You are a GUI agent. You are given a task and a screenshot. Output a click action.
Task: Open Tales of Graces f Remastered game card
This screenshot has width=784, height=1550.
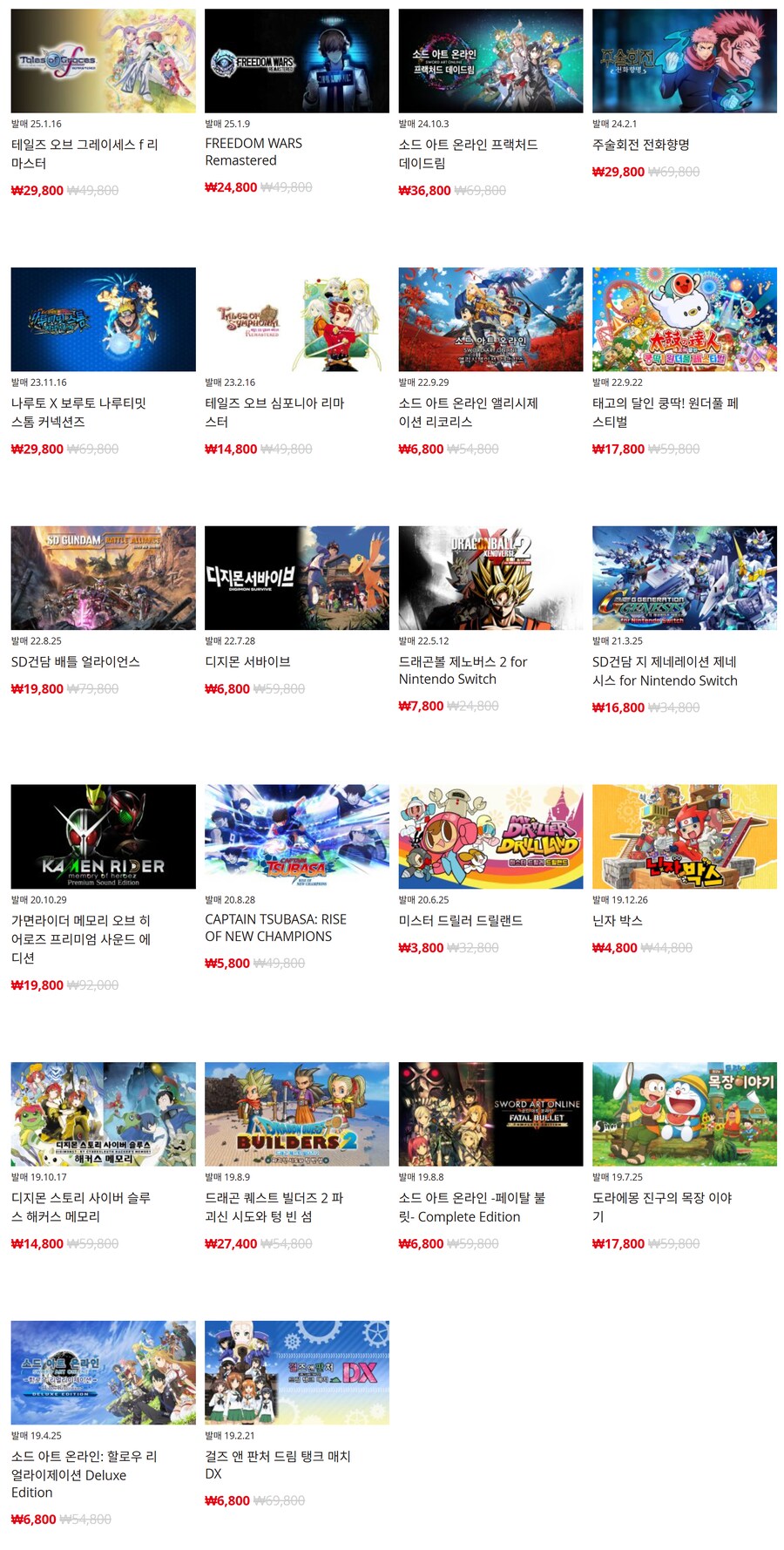(x=103, y=61)
